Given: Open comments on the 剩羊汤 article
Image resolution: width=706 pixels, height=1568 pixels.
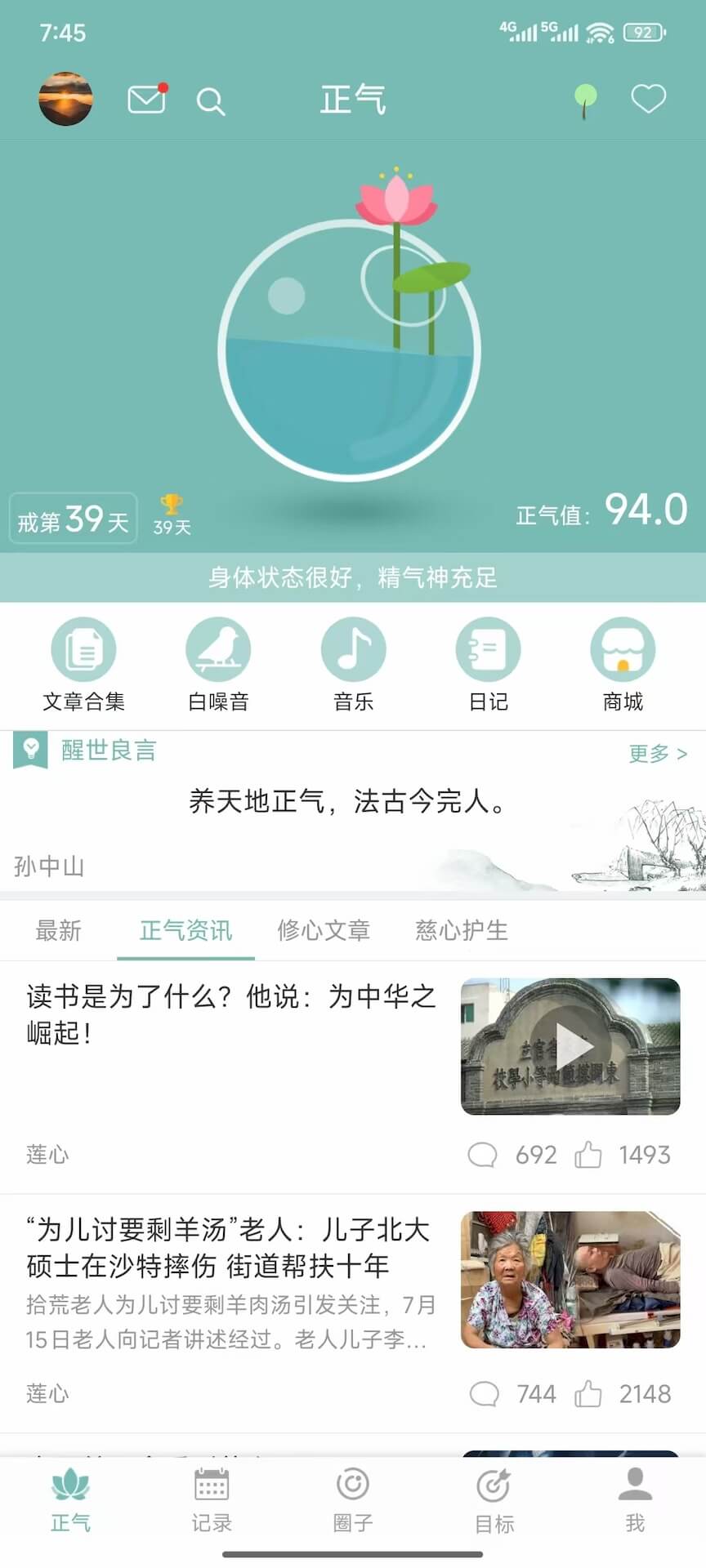Looking at the screenshot, I should pos(484,1394).
